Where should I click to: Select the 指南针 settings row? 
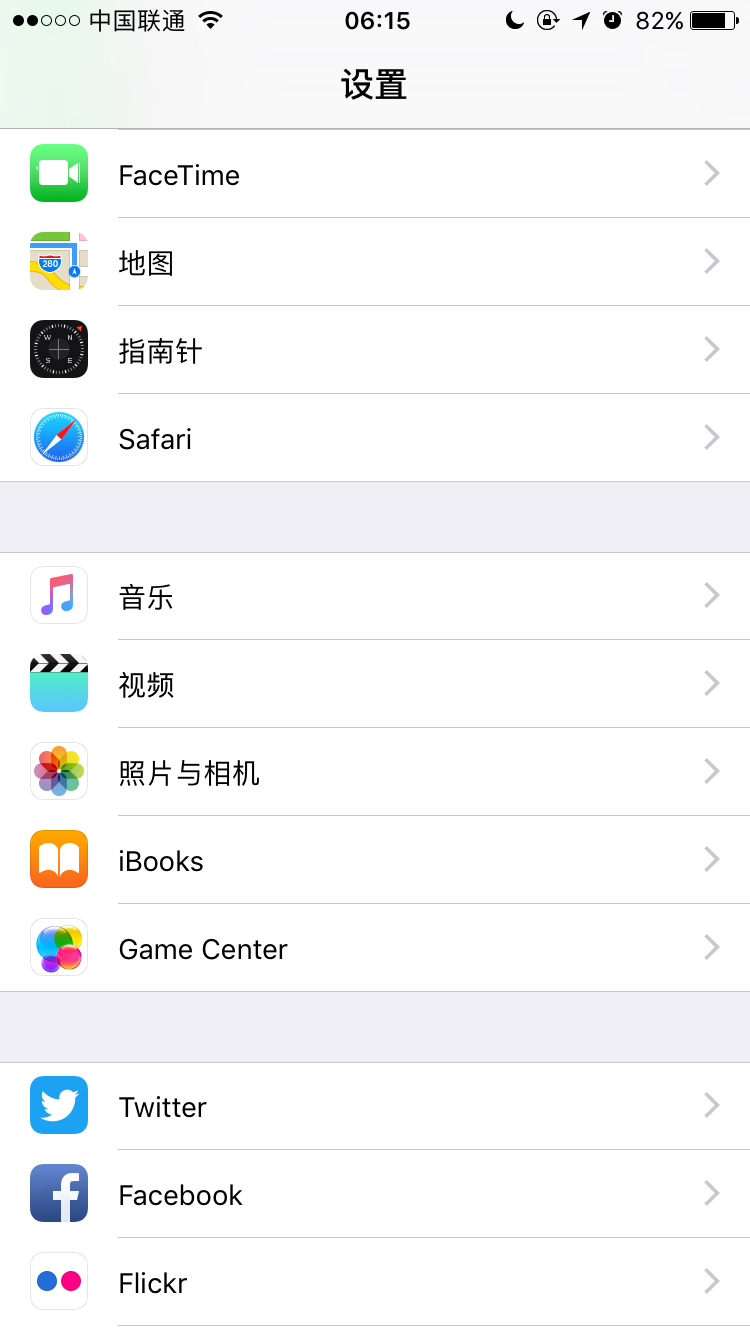click(x=375, y=350)
